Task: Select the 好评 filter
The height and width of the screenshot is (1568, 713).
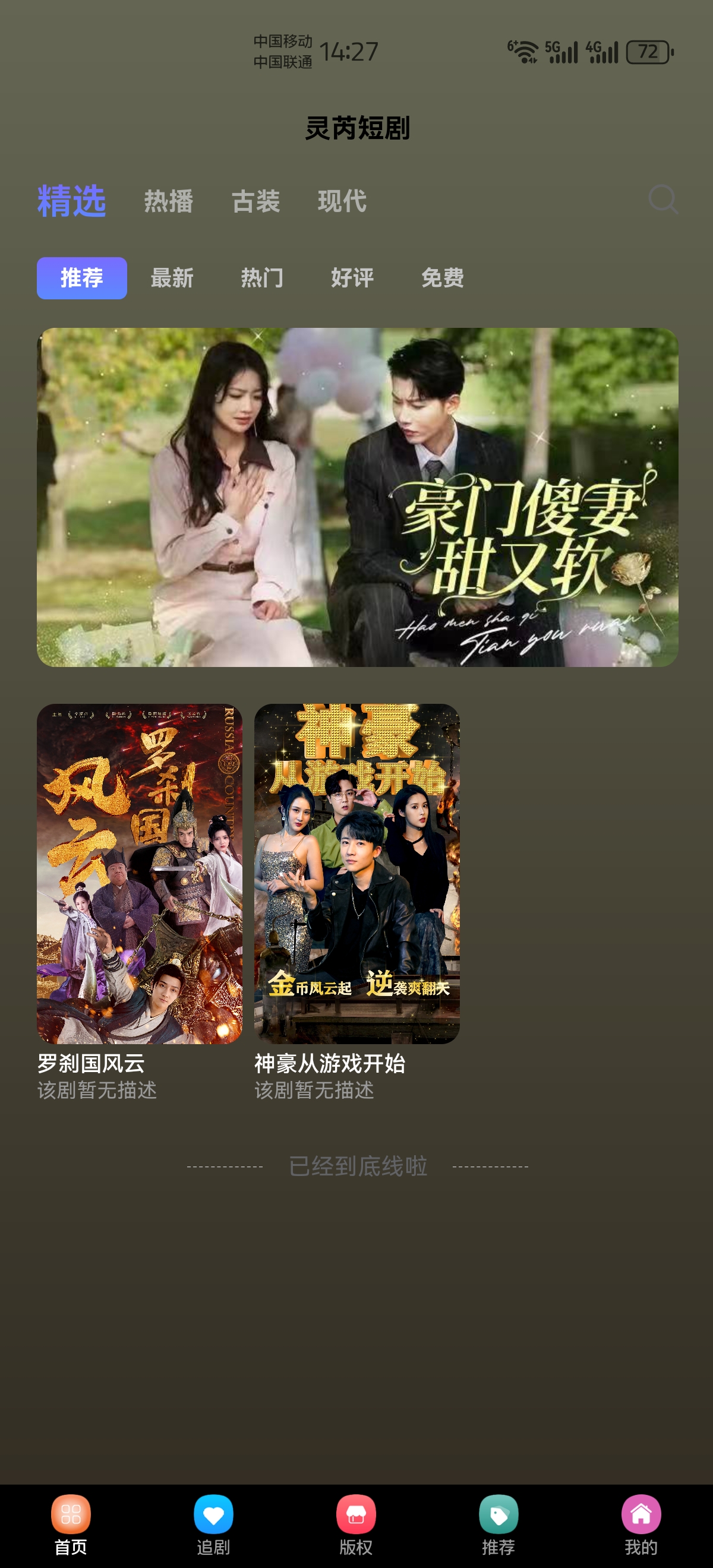Action: tap(354, 279)
